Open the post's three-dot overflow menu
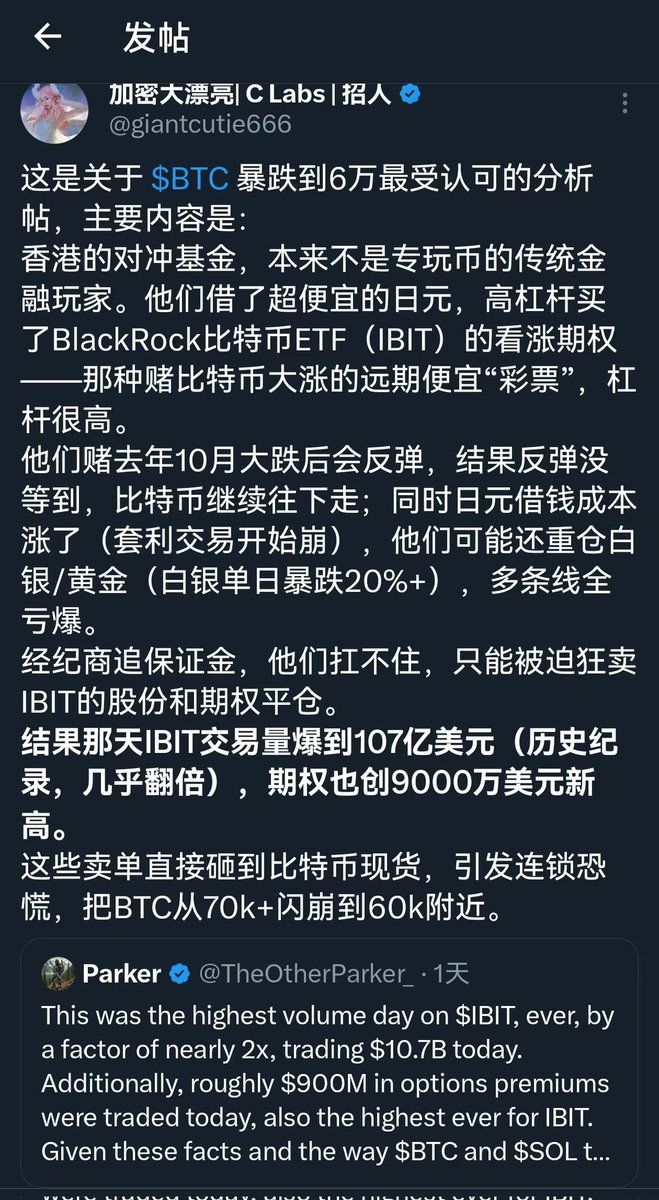 (x=626, y=104)
